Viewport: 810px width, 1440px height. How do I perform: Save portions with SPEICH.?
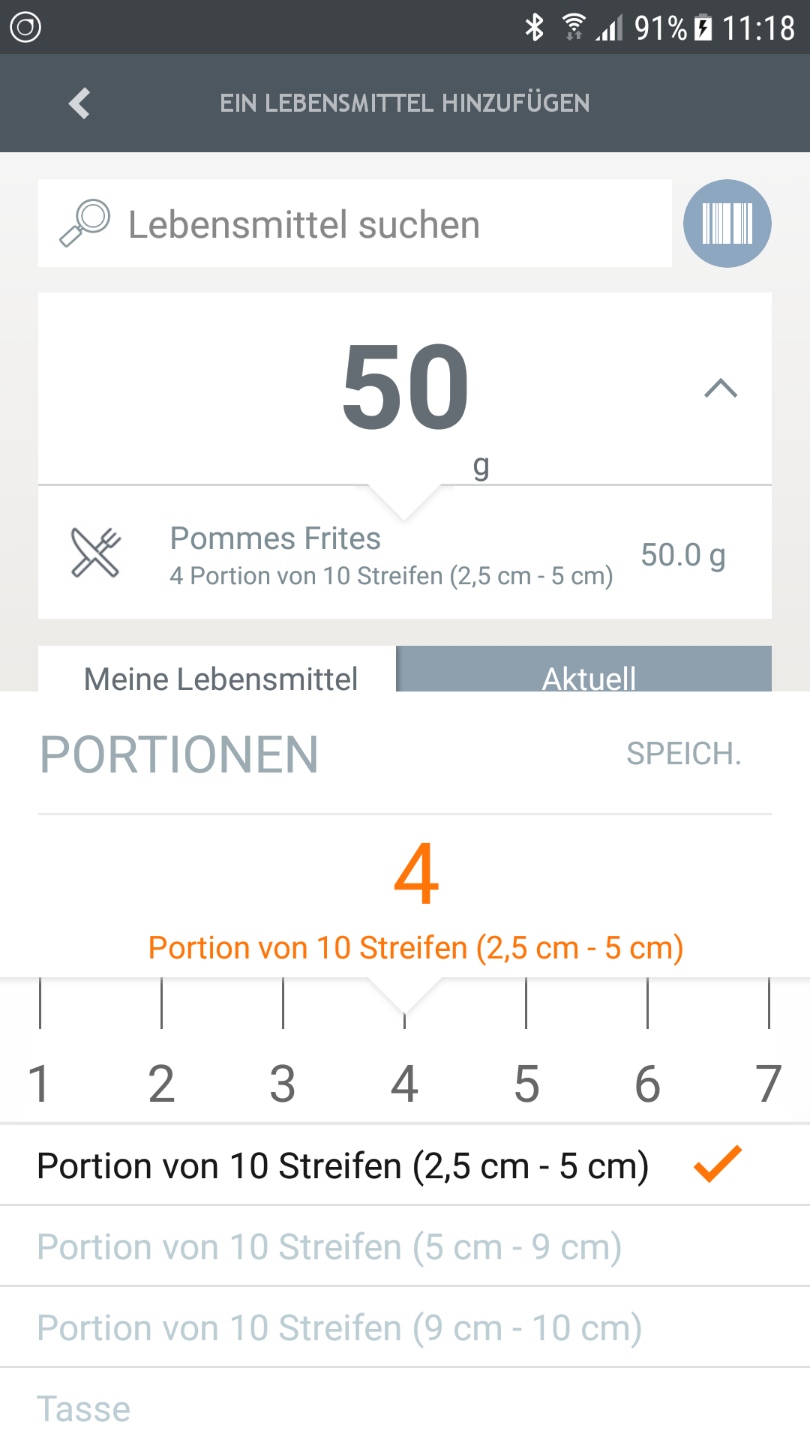click(684, 754)
